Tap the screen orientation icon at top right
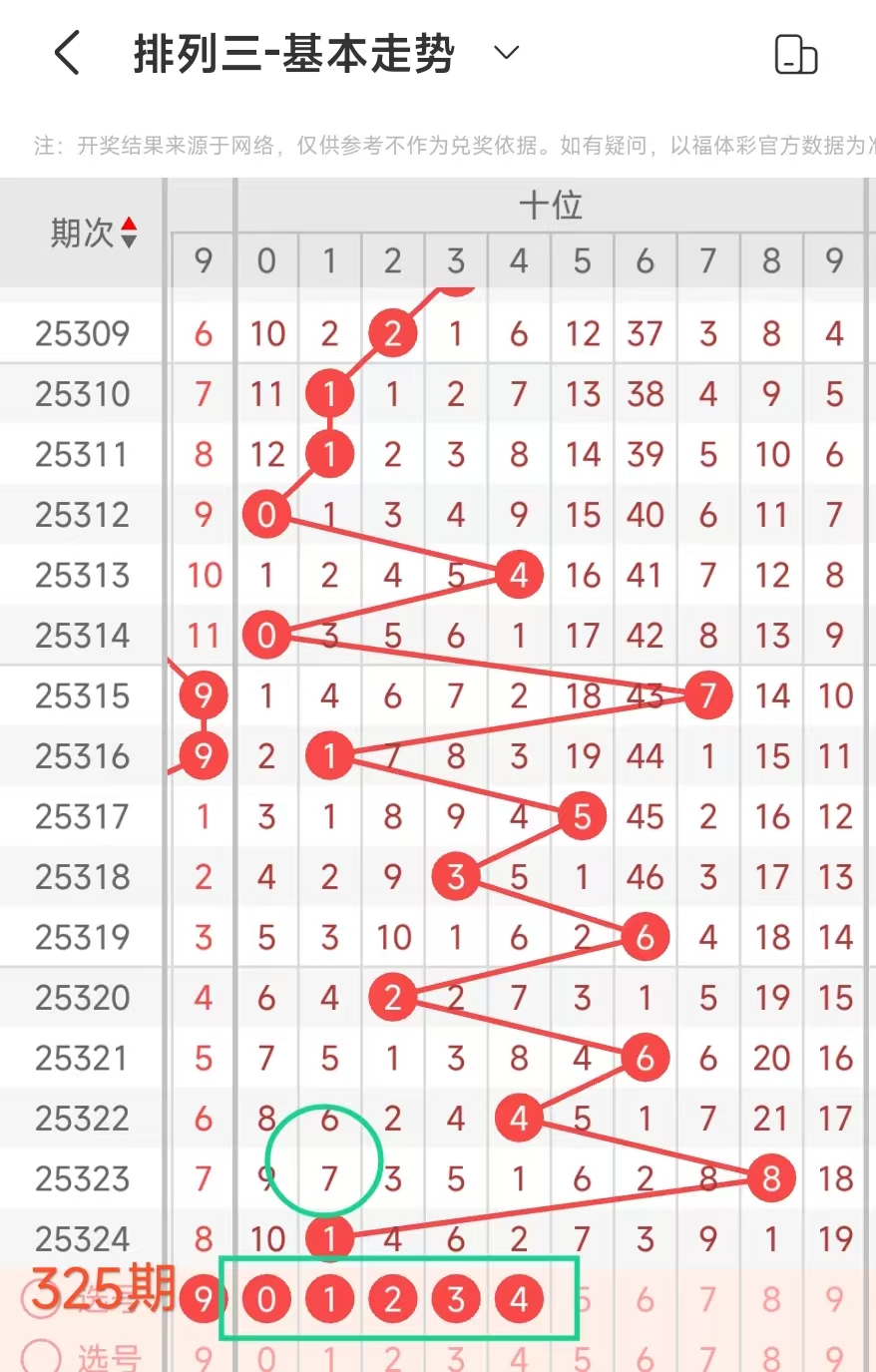Screen dimensions: 876x1372 coord(795,54)
